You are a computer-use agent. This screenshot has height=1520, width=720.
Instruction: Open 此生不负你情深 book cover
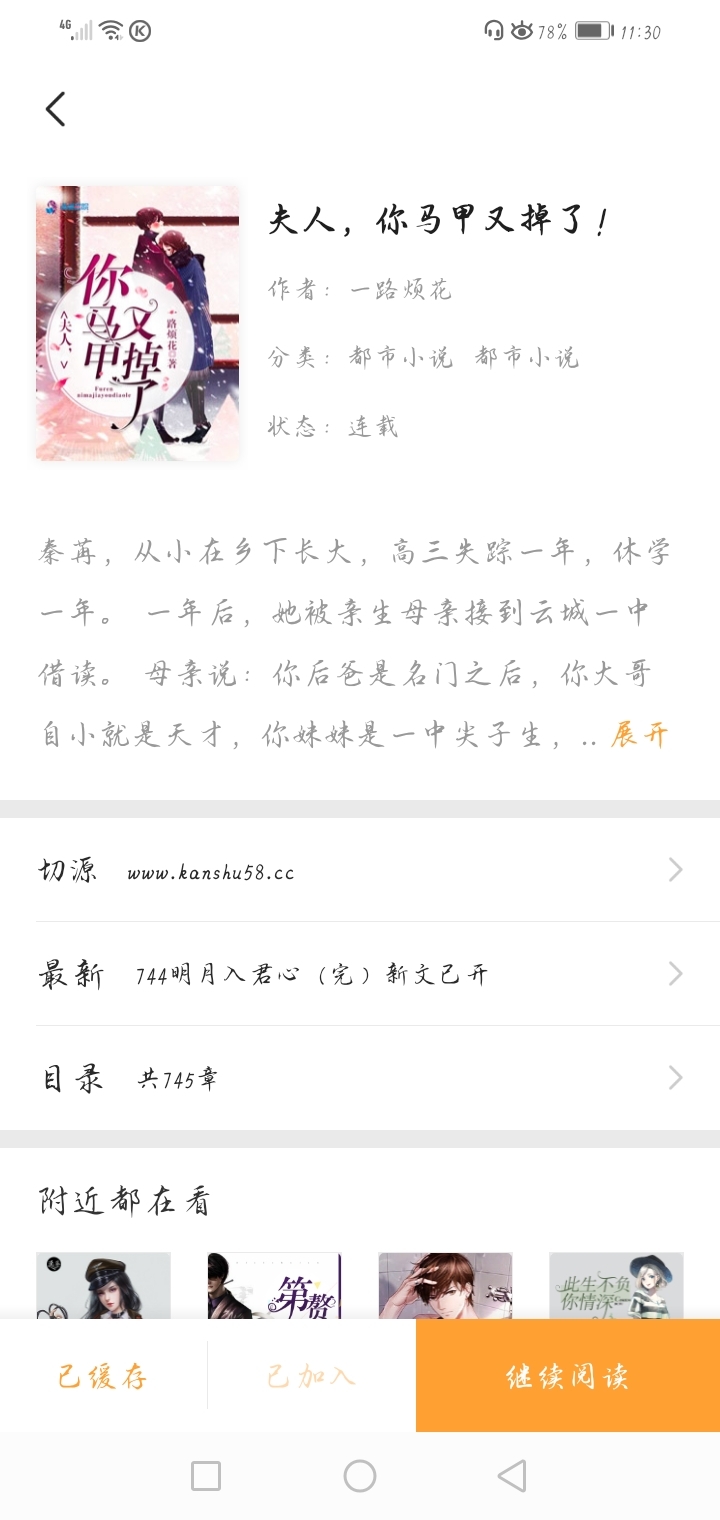point(616,1285)
